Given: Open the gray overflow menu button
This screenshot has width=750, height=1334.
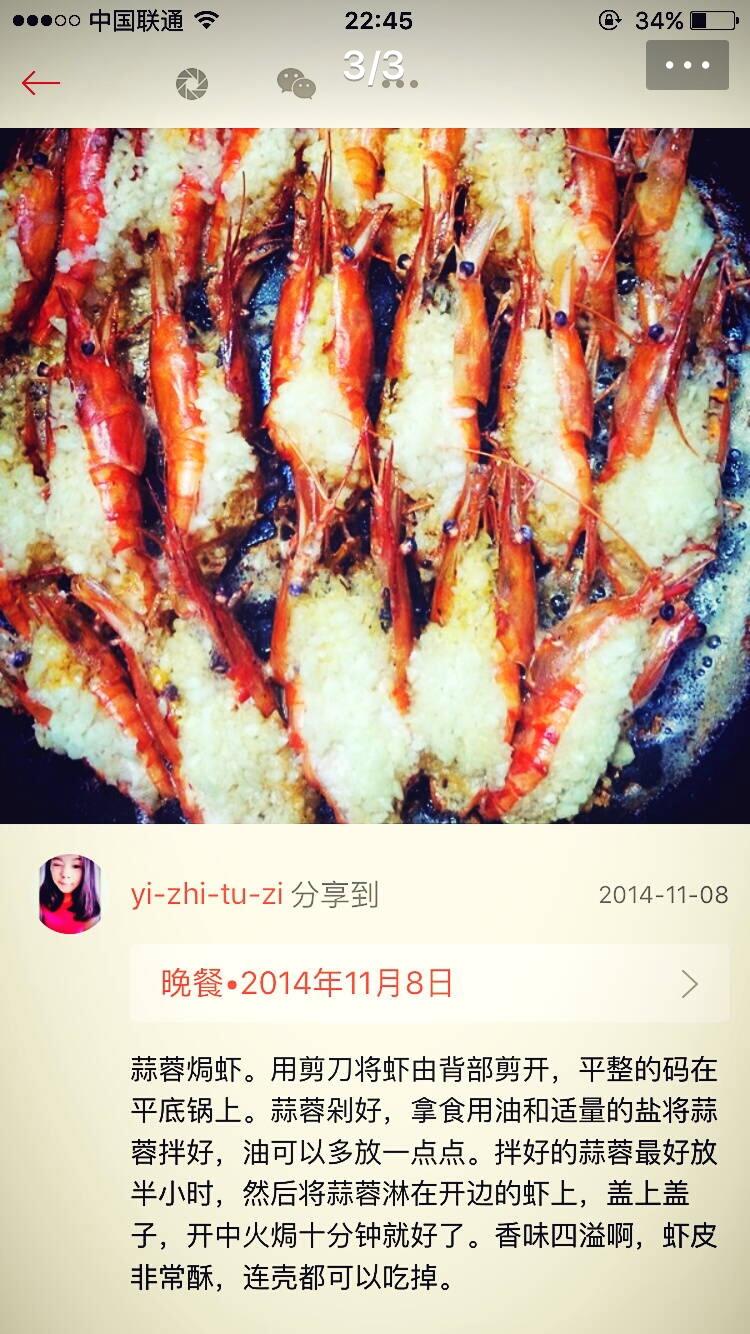Looking at the screenshot, I should tap(687, 66).
